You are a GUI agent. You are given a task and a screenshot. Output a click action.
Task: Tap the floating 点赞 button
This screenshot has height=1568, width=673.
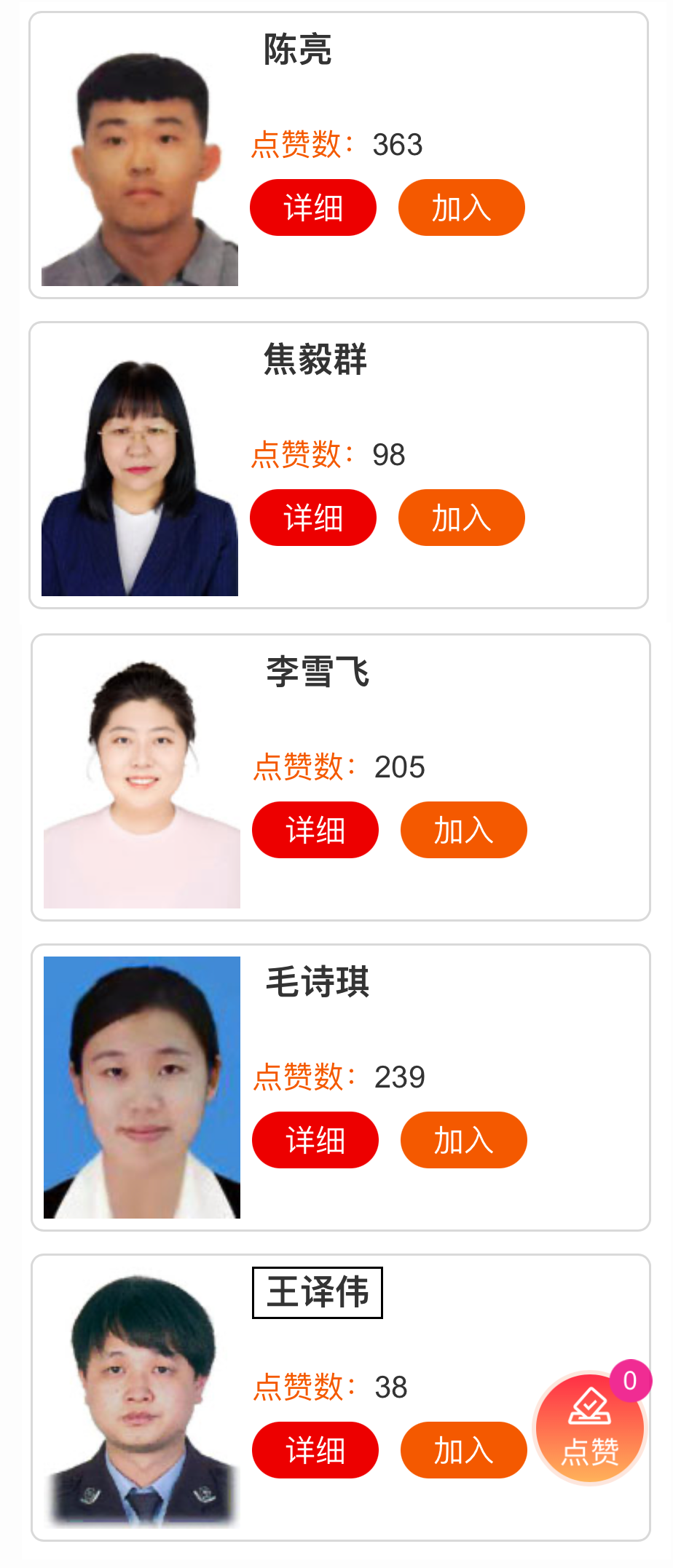point(590,1428)
